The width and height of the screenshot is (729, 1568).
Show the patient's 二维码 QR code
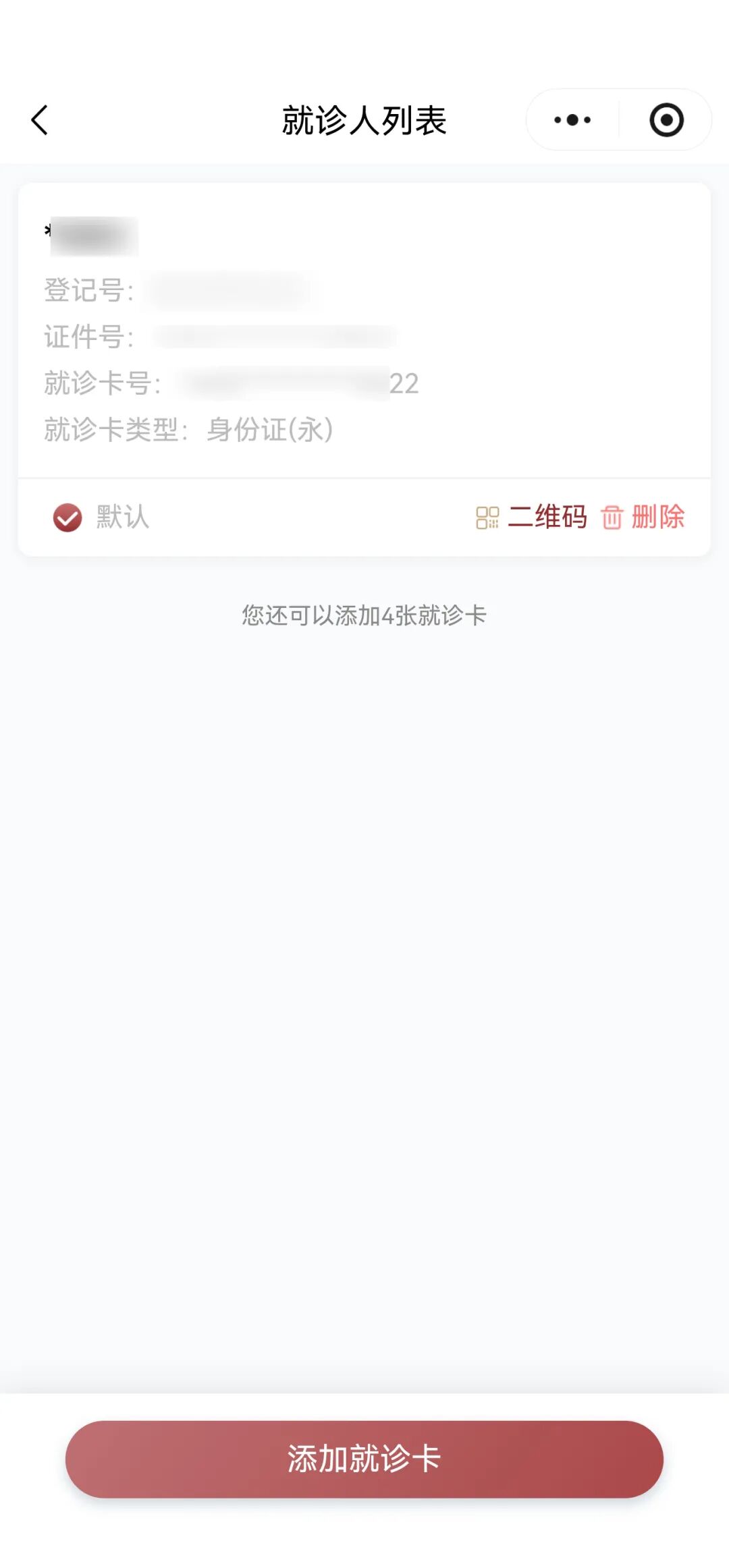coord(532,517)
